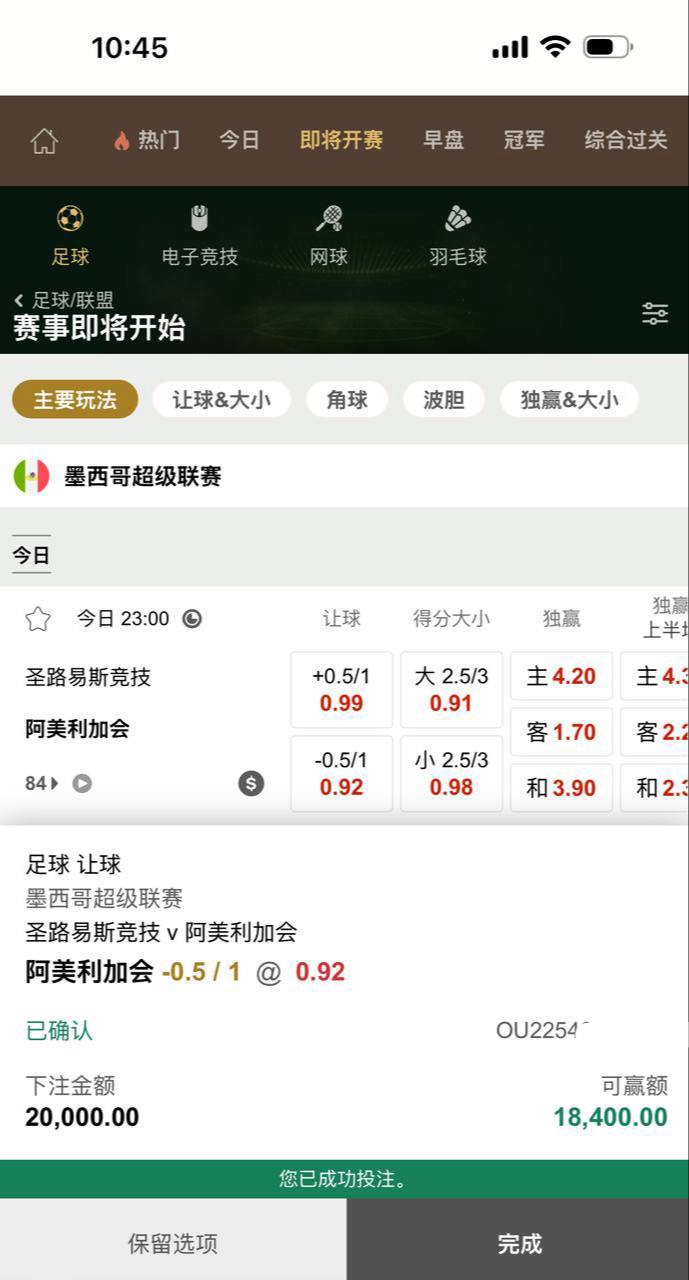Open the 综合过关 tab
The width and height of the screenshot is (689, 1280).
pyautogui.click(x=625, y=140)
